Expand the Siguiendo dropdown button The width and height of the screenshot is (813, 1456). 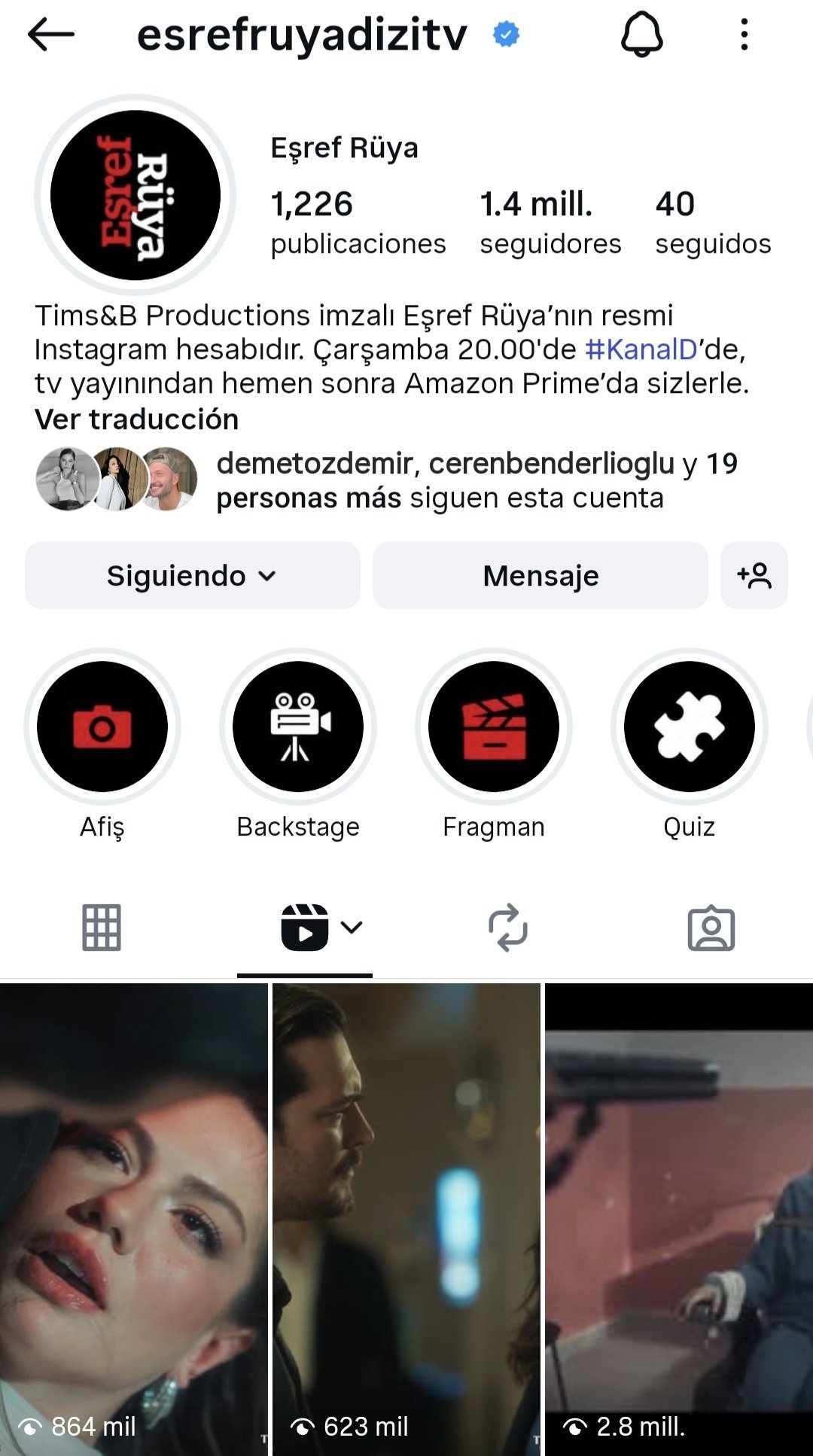[x=192, y=576]
